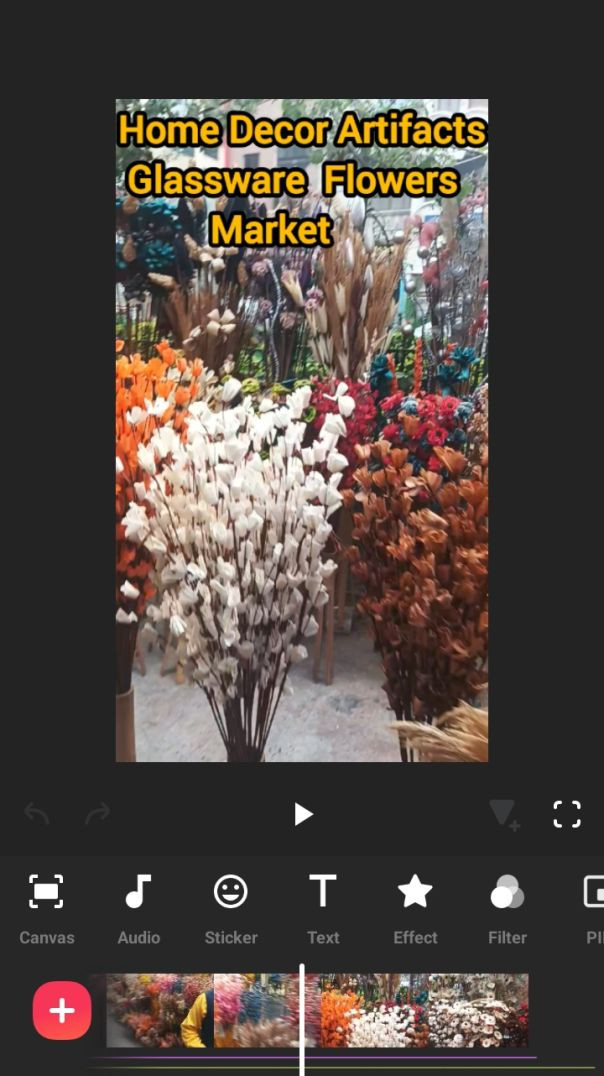Open the Filter tool
Screen dimensions: 604x1076
click(x=507, y=907)
